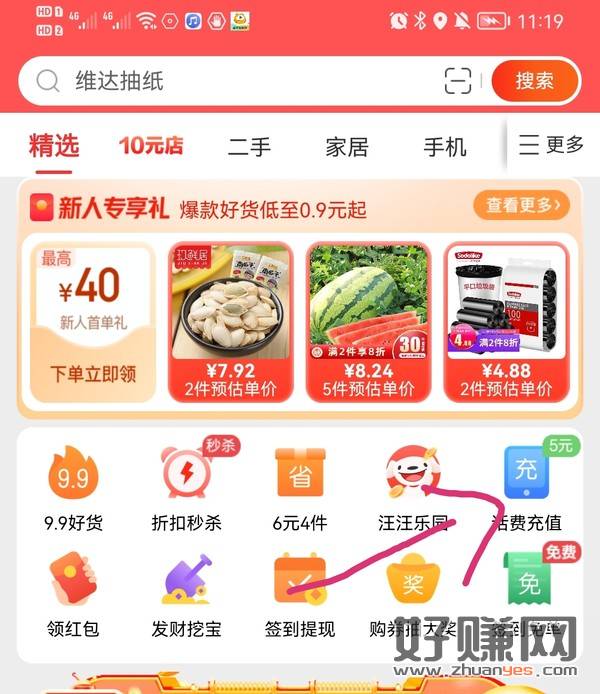Open the watermelon product at ¥8.24
Screen dimensions: 600x694
click(x=368, y=322)
